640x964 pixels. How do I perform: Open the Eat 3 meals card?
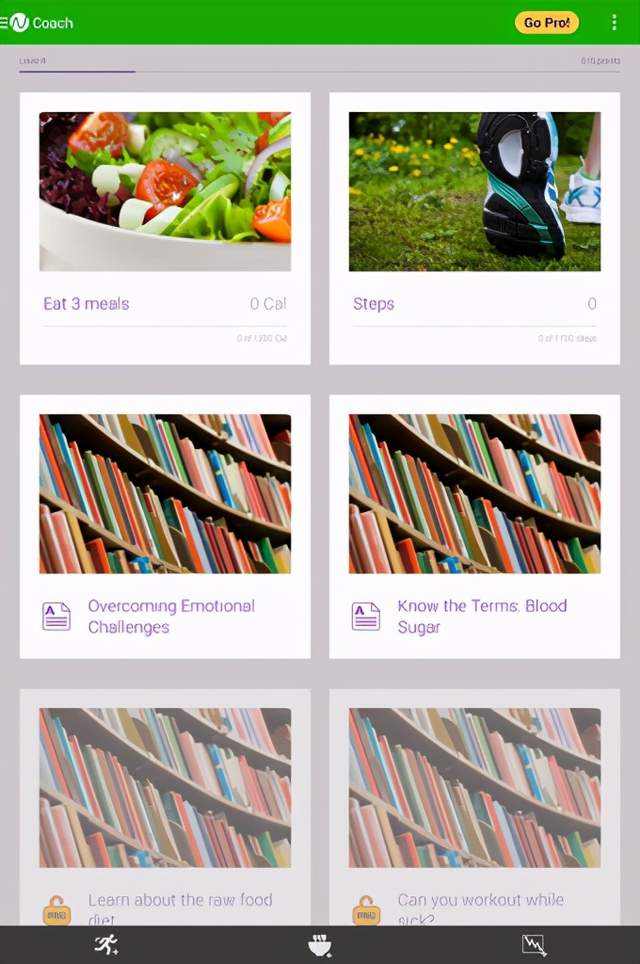165,228
